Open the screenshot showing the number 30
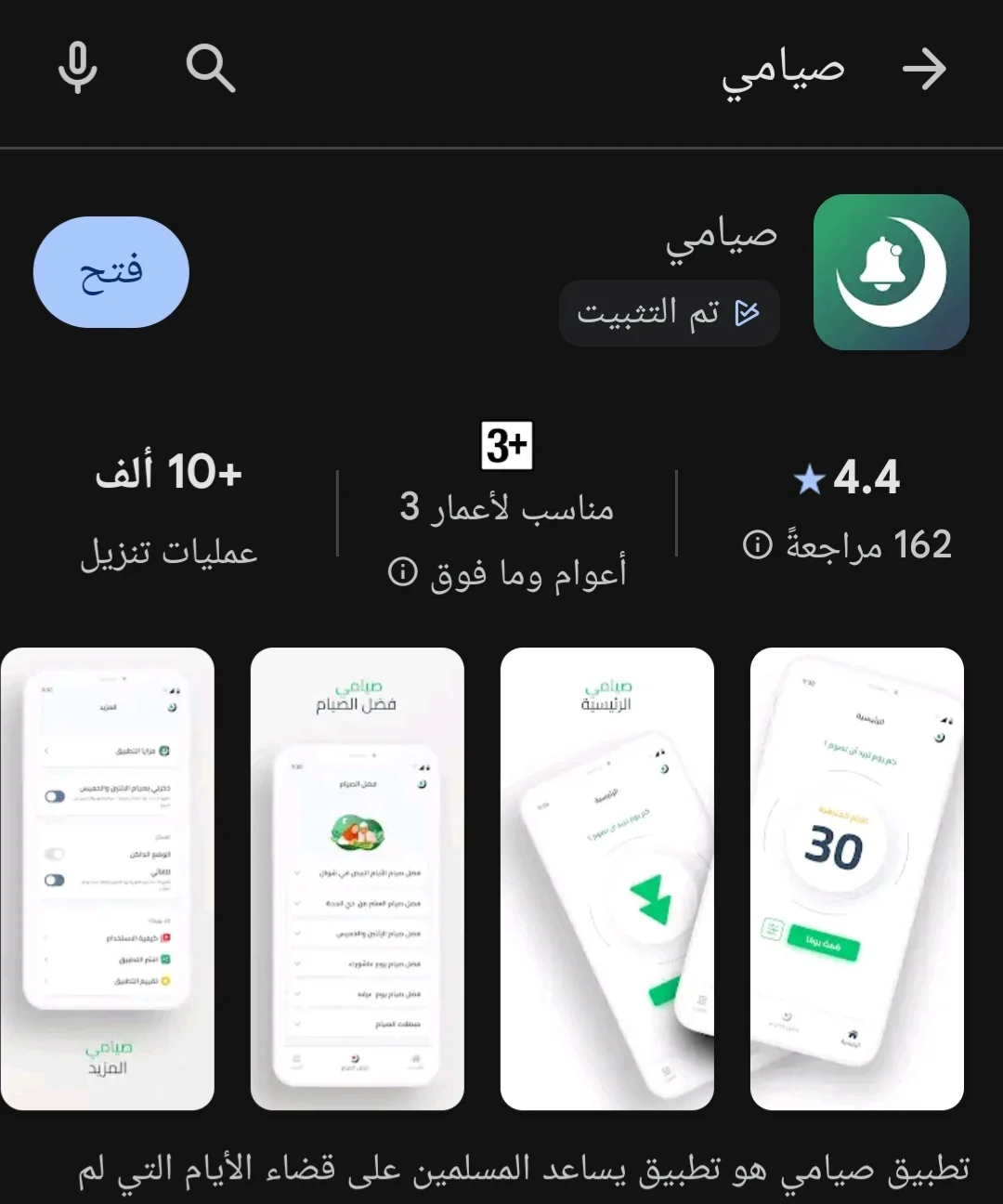Screen dimensions: 1003x1204 click(856, 878)
